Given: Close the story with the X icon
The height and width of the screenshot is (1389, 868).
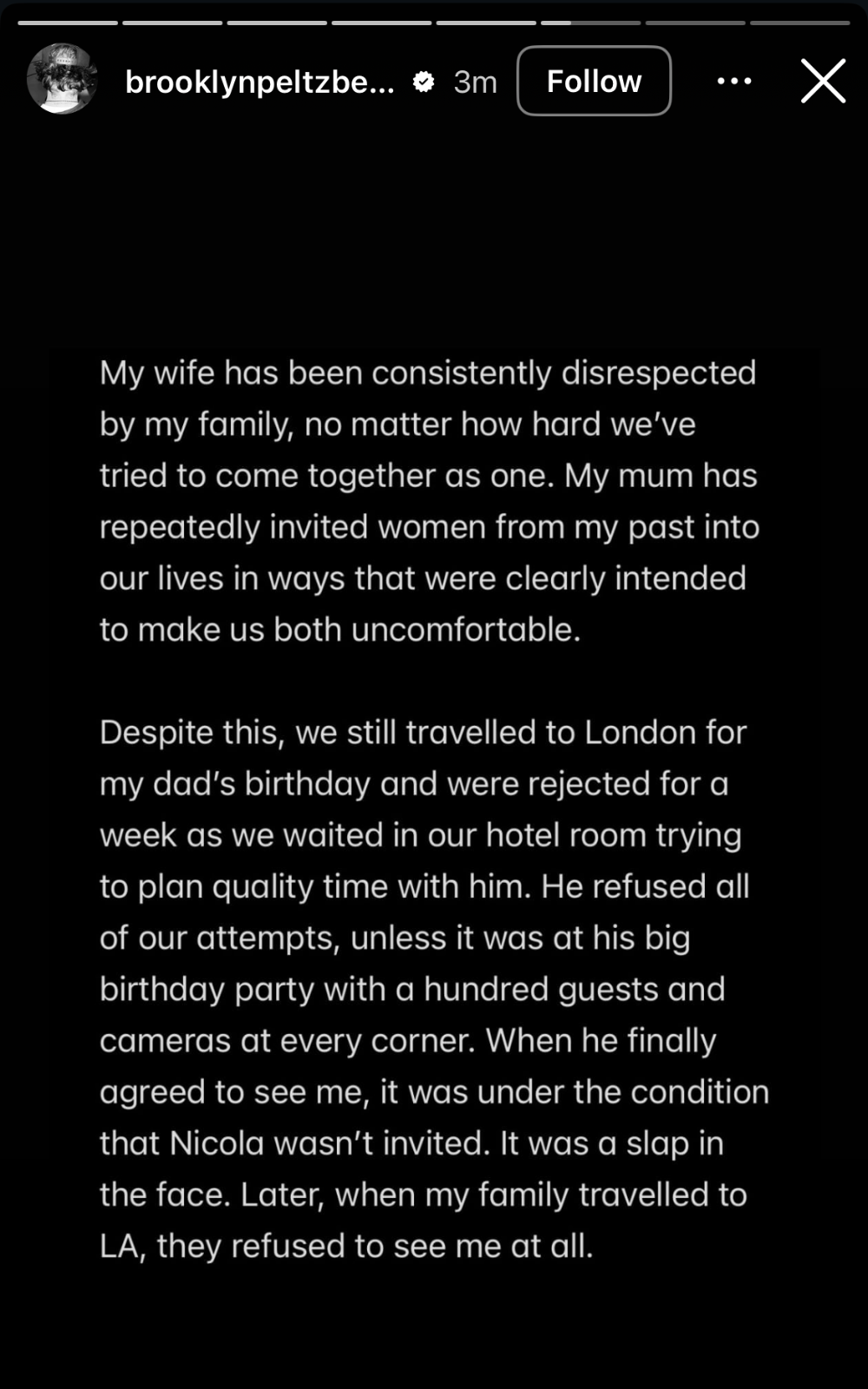Looking at the screenshot, I should (x=822, y=81).
